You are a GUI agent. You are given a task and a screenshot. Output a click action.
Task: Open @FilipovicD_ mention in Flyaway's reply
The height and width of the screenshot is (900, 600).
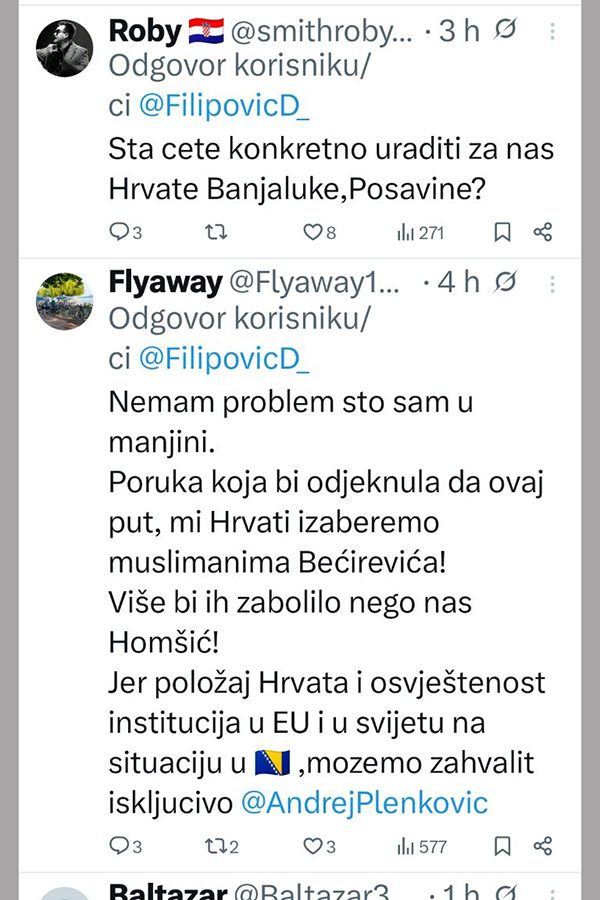pyautogui.click(x=223, y=359)
